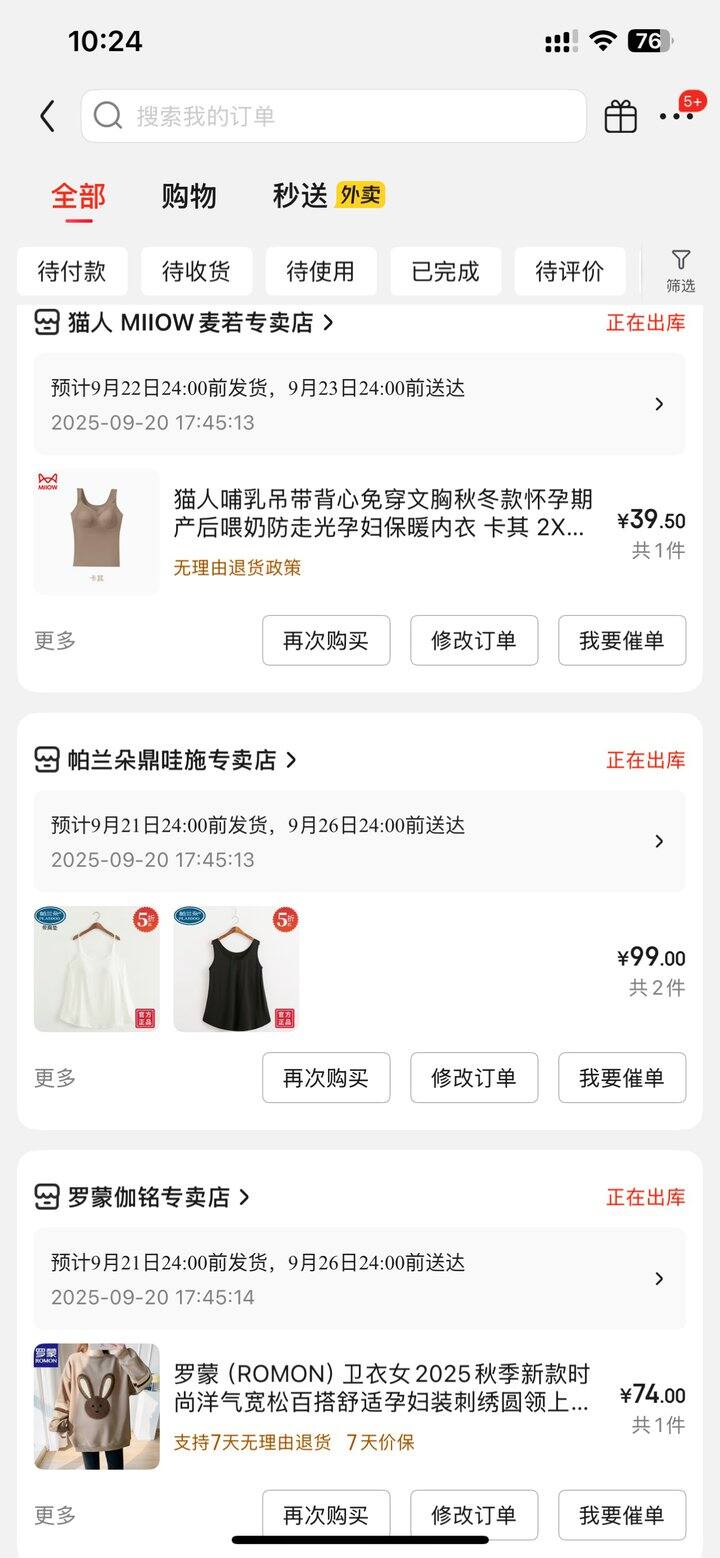Open the three-dot more menu
The image size is (720, 1558).
pyautogui.click(x=677, y=116)
